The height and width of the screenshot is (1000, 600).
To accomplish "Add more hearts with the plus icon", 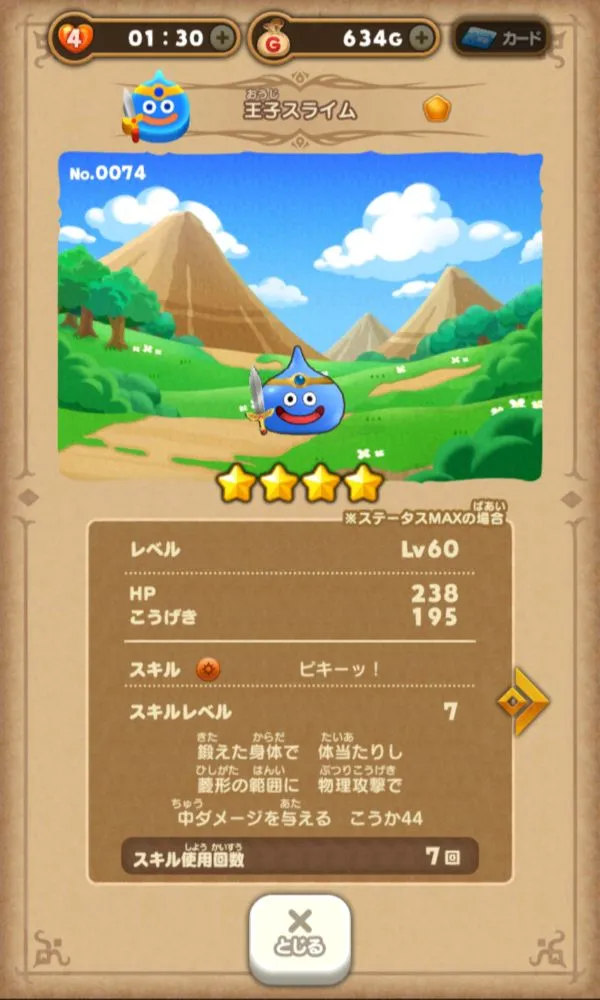I will 221,39.
